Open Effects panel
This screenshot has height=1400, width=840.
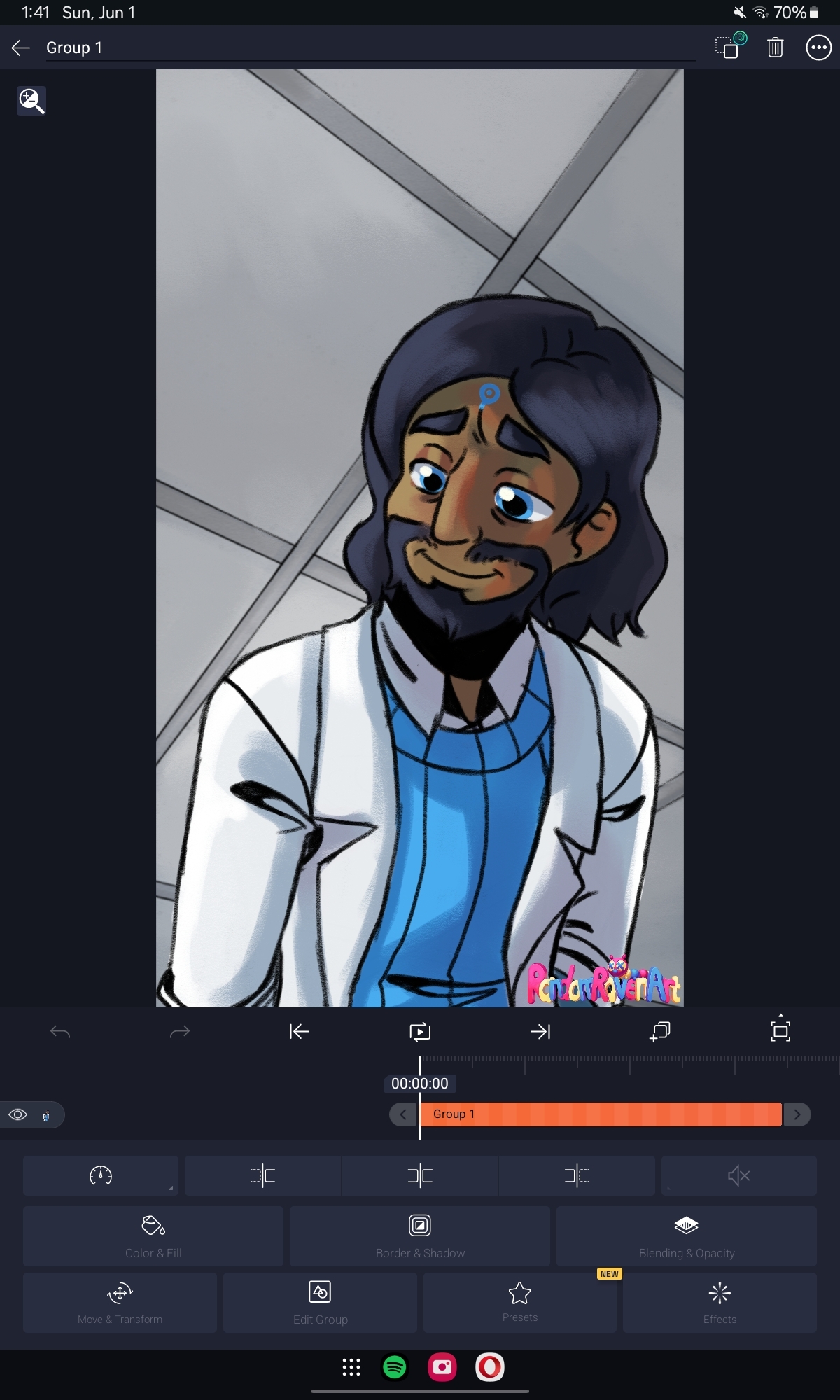720,1303
